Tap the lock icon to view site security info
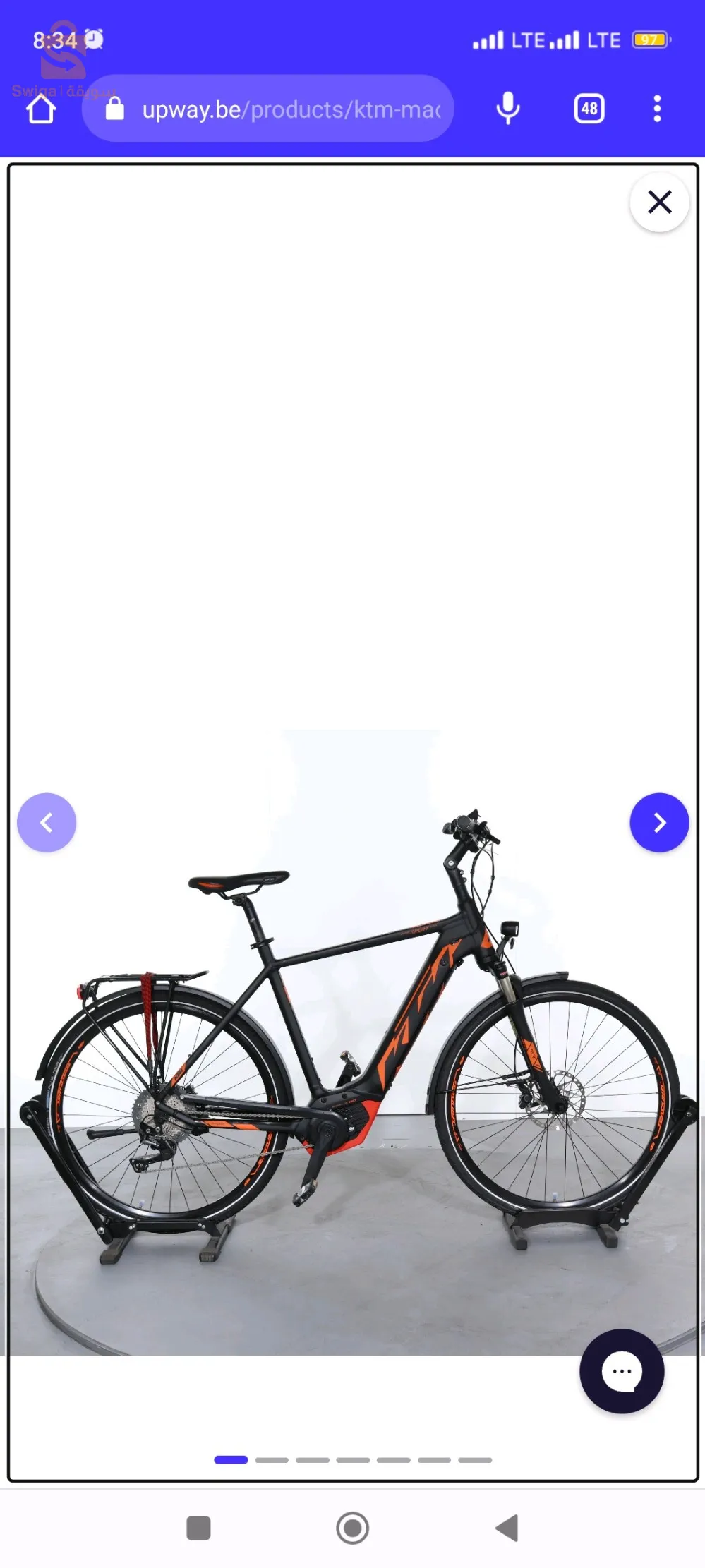Screen dimensions: 705x1568 pyautogui.click(x=114, y=109)
